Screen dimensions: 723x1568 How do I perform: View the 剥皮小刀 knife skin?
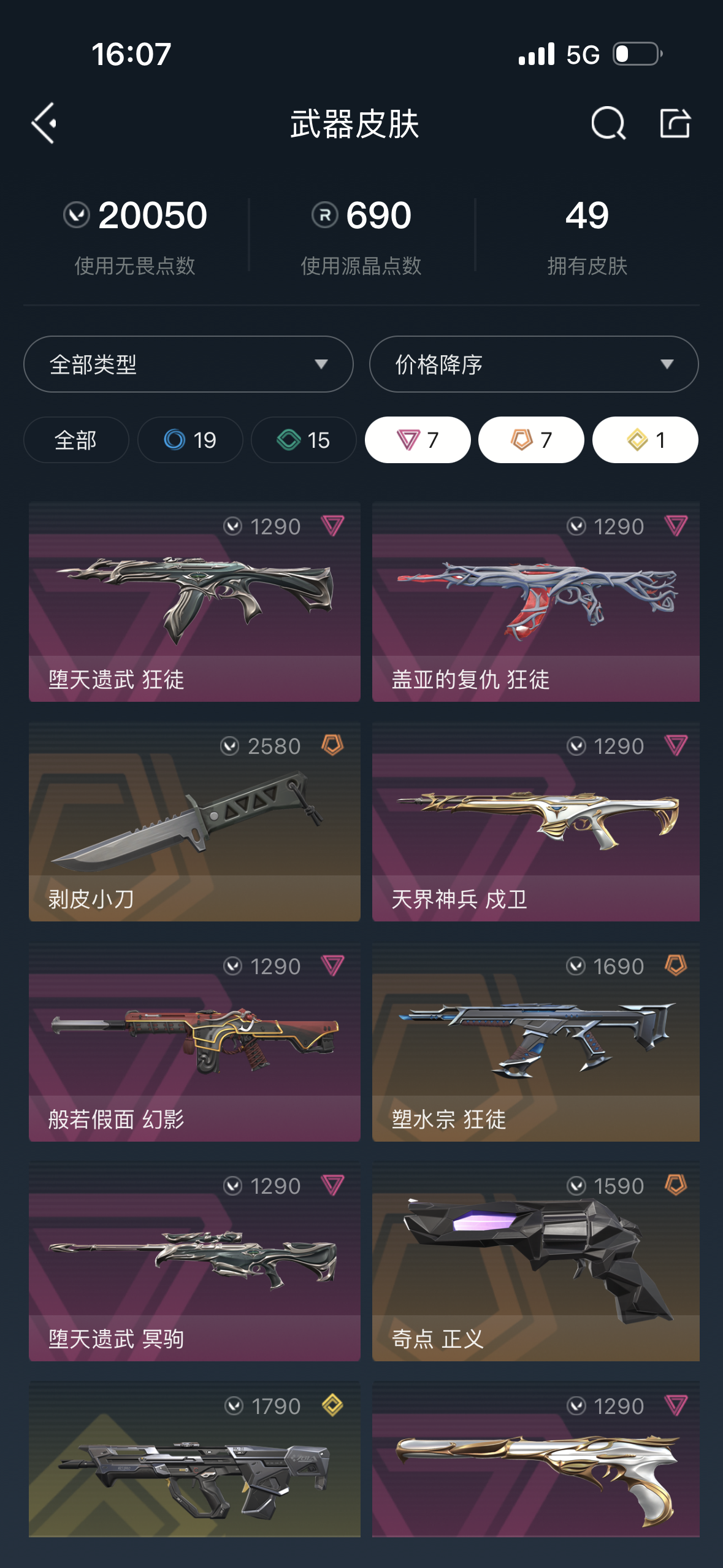pos(194,821)
